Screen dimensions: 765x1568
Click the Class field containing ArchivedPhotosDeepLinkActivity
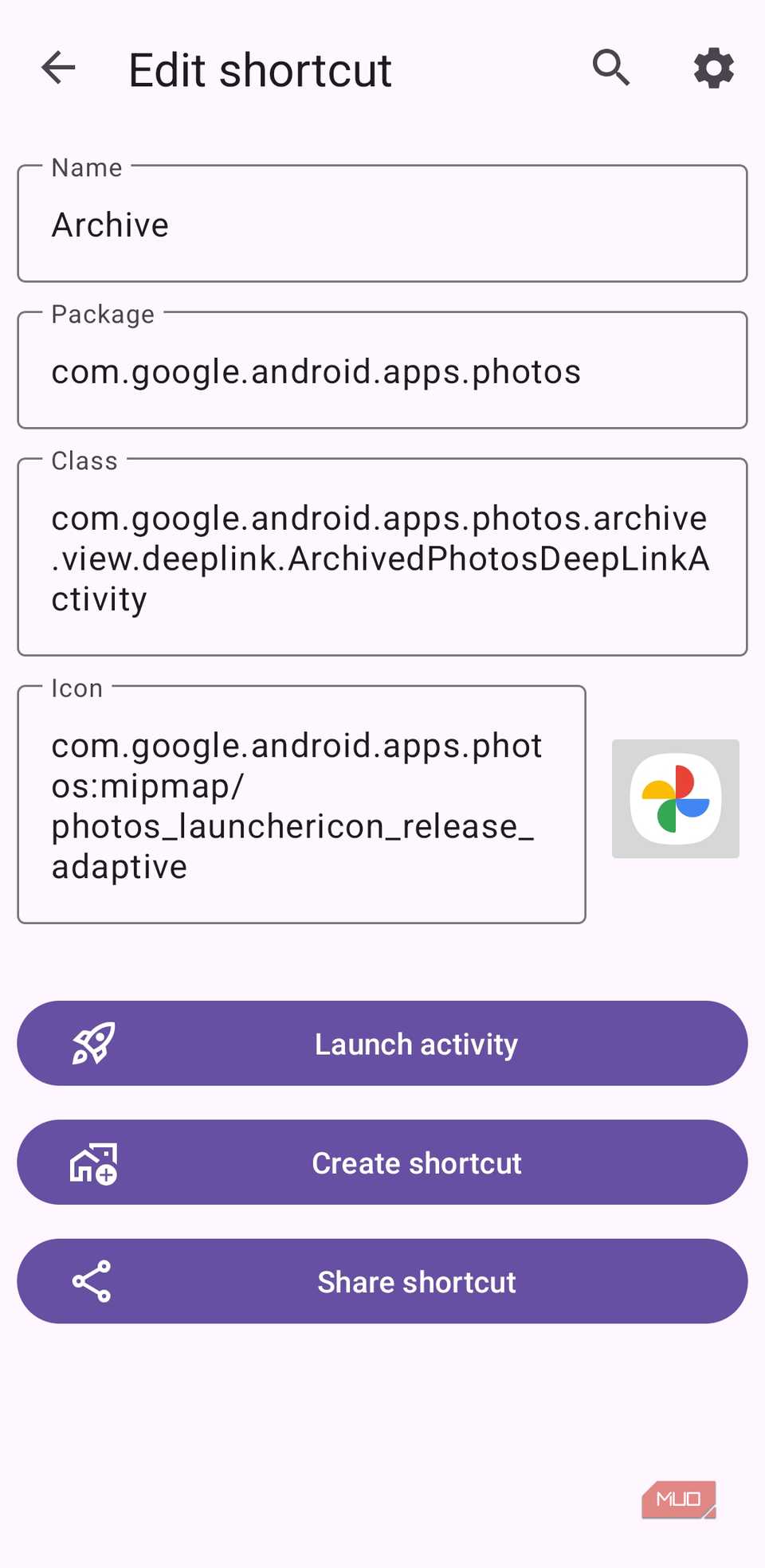[382, 558]
